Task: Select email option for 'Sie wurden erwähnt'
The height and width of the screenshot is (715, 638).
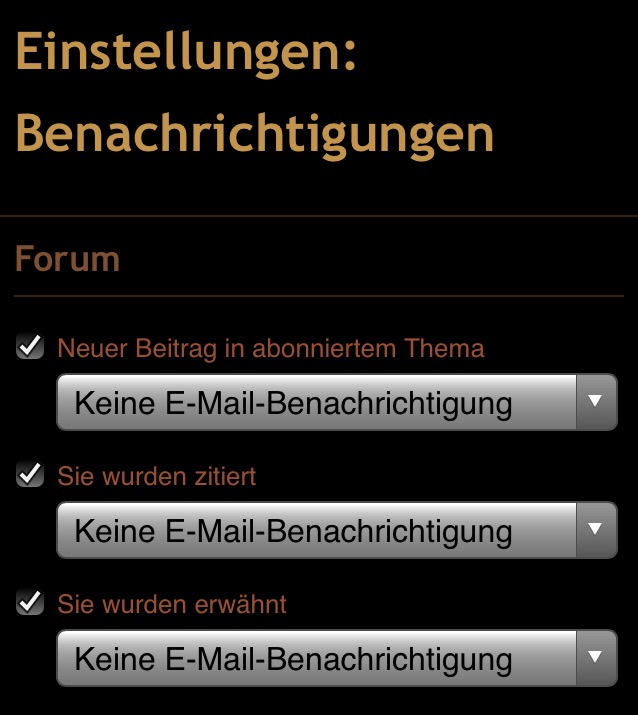Action: coord(336,659)
